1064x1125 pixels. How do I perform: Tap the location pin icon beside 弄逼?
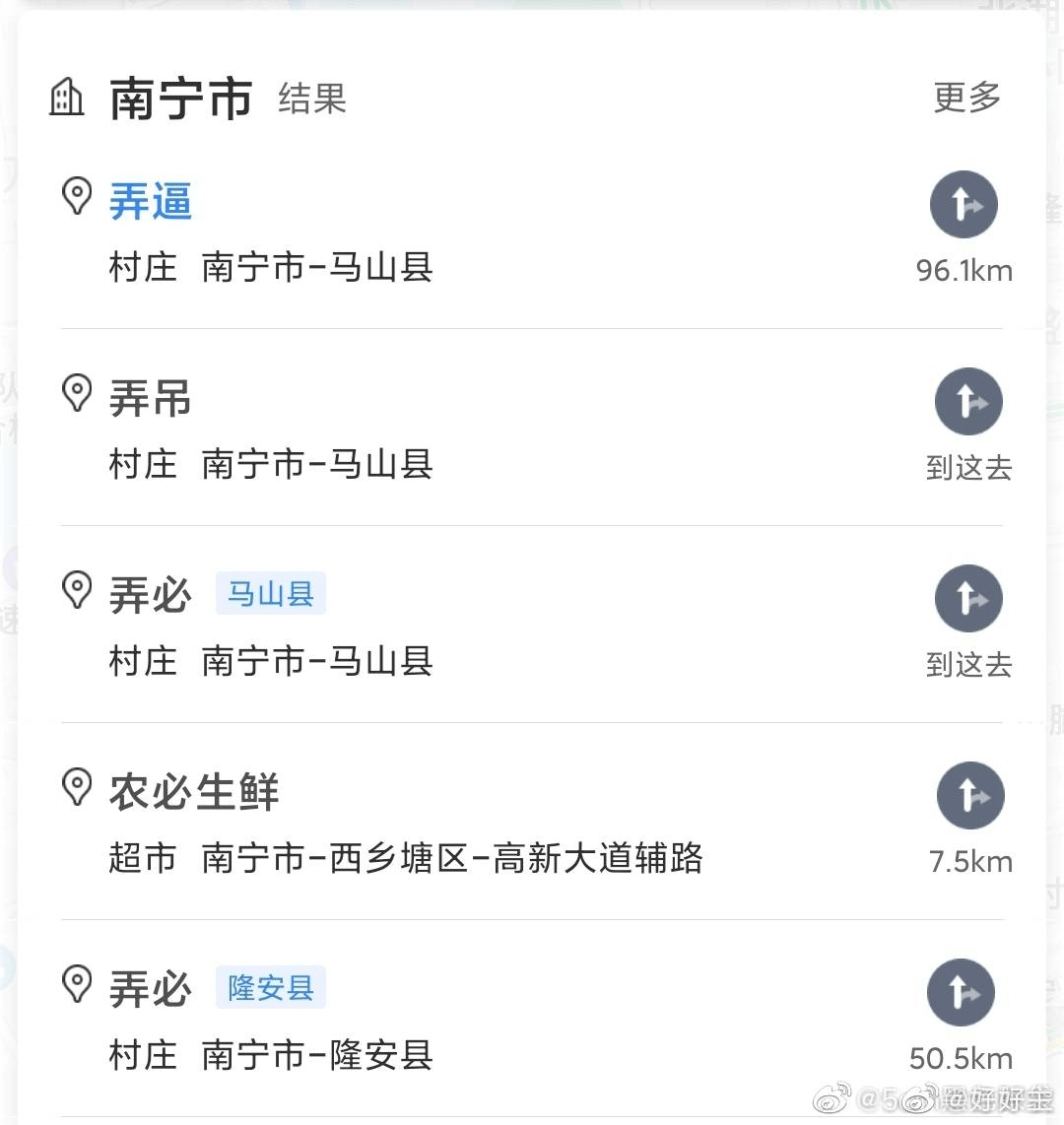(78, 196)
